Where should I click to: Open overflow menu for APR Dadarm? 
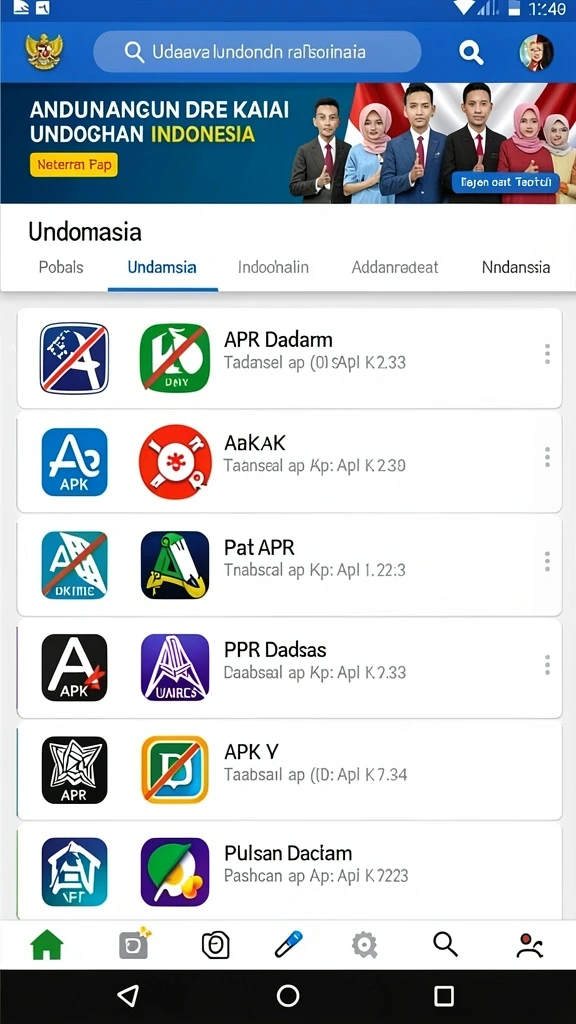coord(547,354)
